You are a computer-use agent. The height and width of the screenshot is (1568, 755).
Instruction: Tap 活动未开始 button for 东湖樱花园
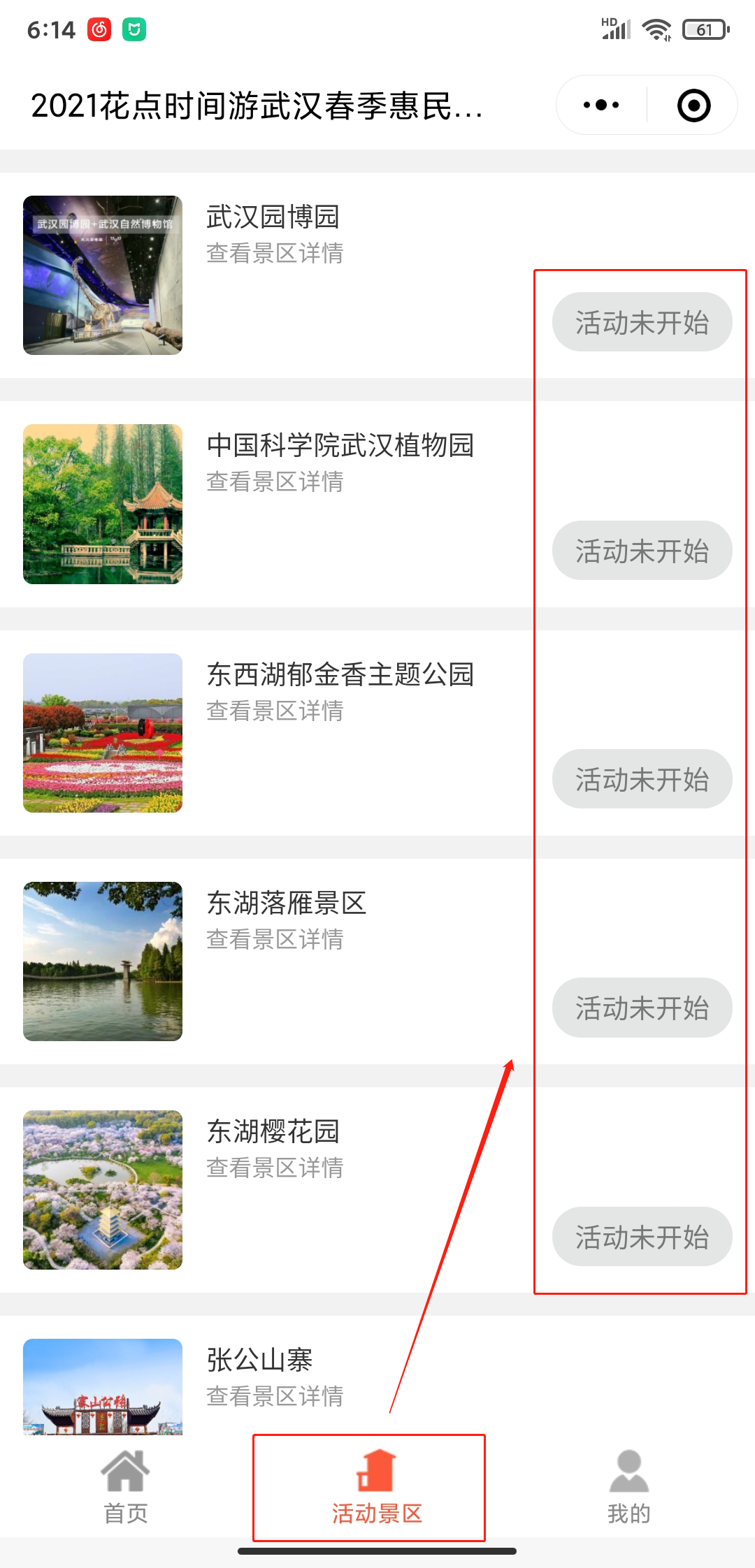pos(642,1237)
